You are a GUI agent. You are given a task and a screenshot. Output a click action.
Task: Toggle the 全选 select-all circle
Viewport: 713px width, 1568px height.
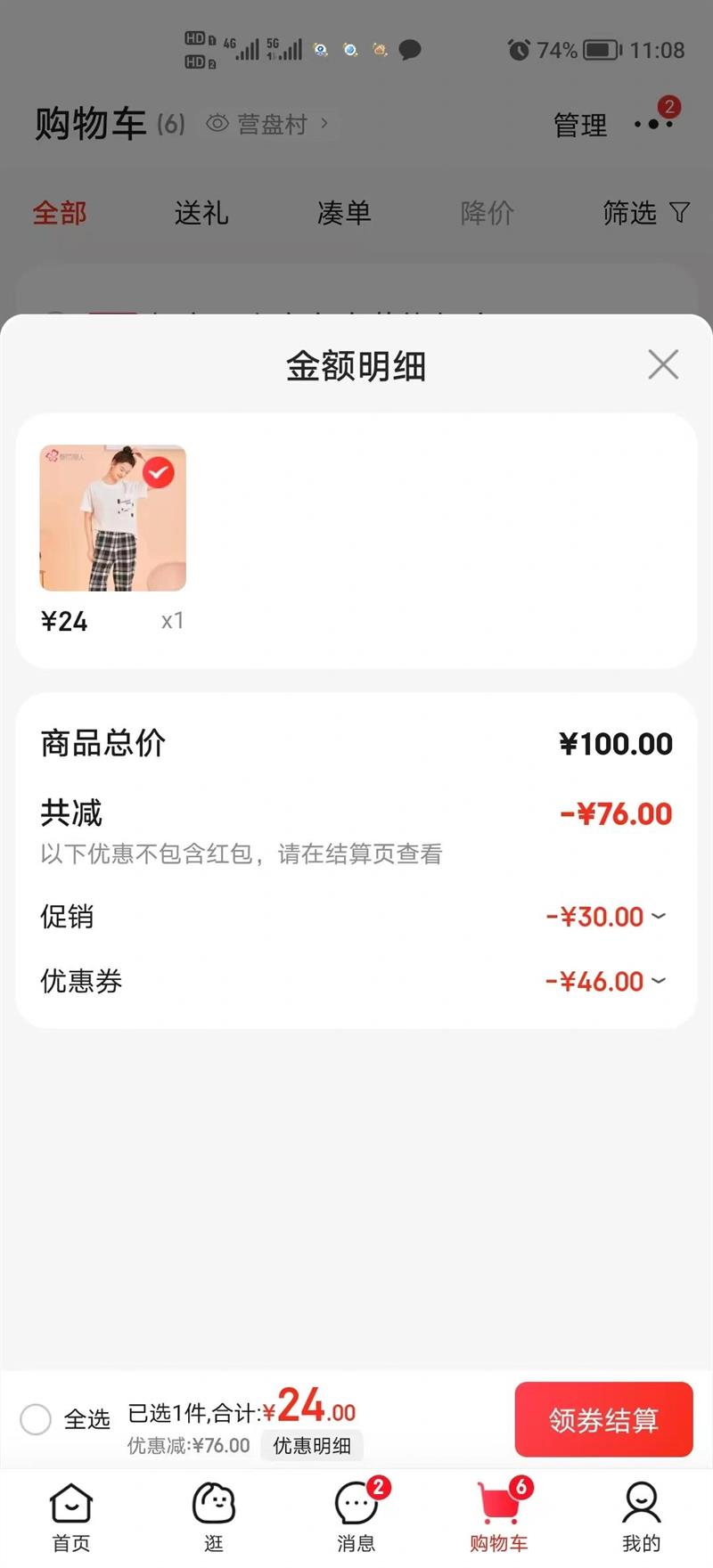(x=36, y=1419)
